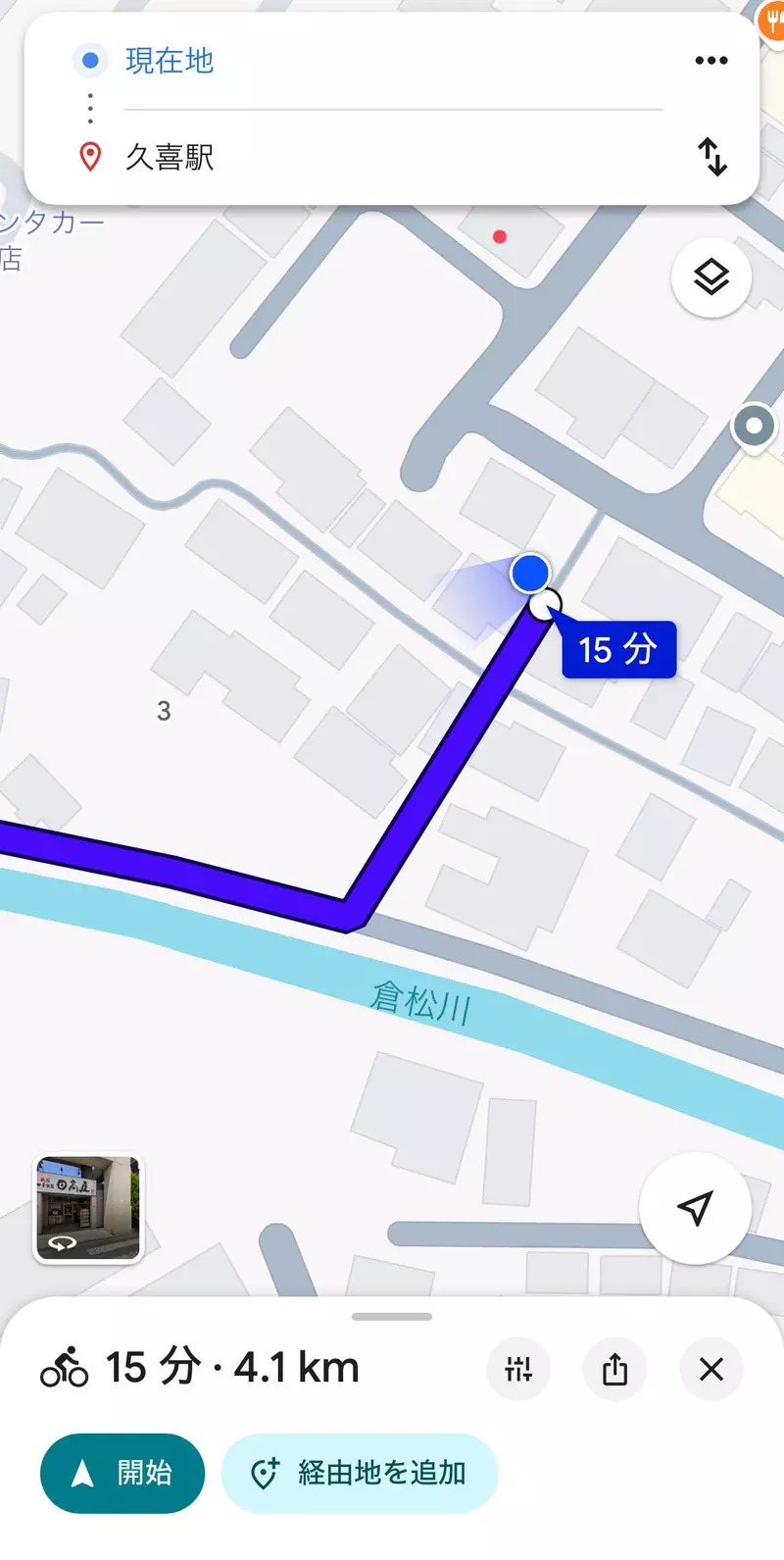This screenshot has height=1560, width=784.
Task: Tap the 15 分 route time label
Action: point(617,649)
